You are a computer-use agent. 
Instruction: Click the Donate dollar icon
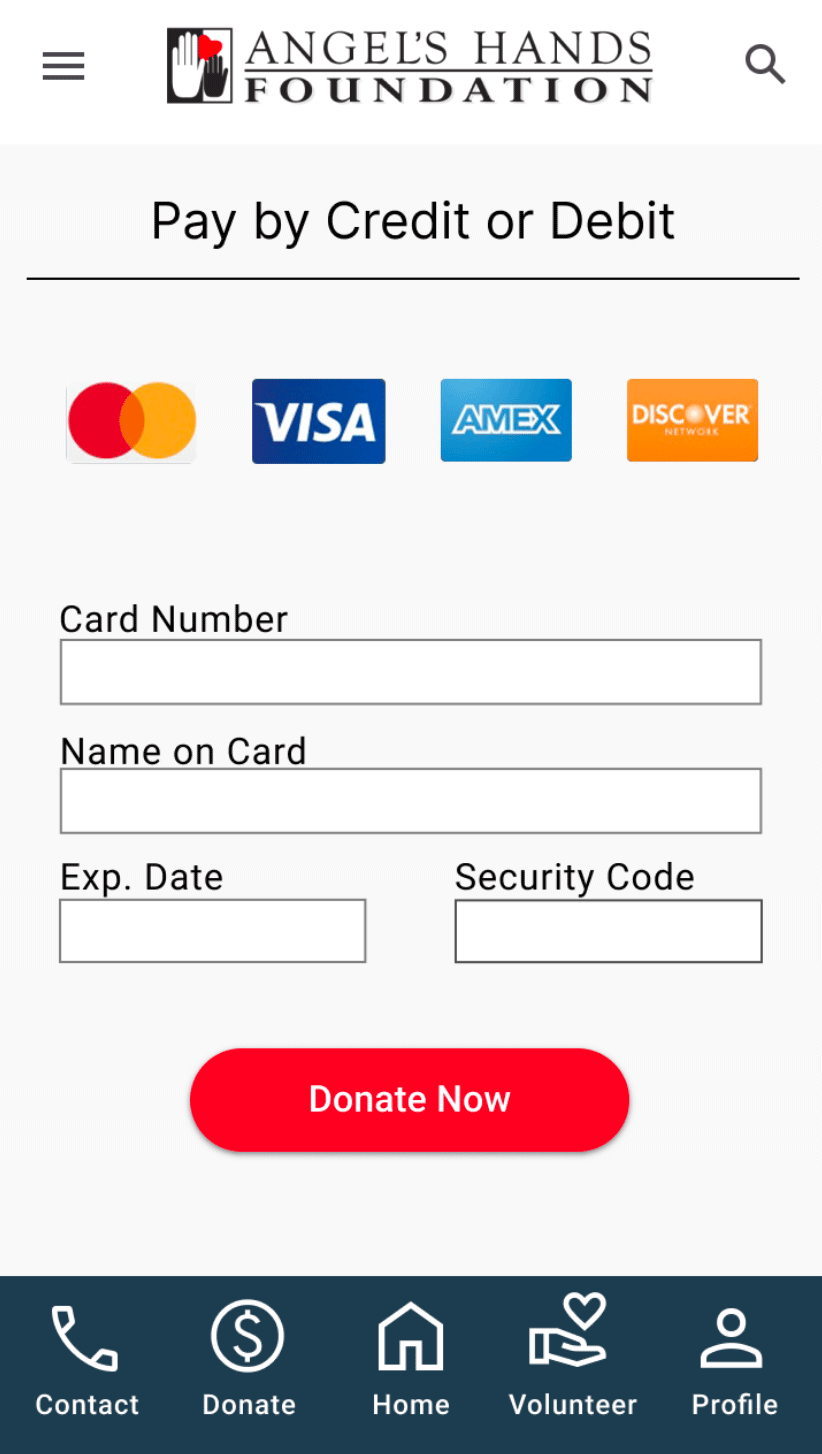[248, 1334]
